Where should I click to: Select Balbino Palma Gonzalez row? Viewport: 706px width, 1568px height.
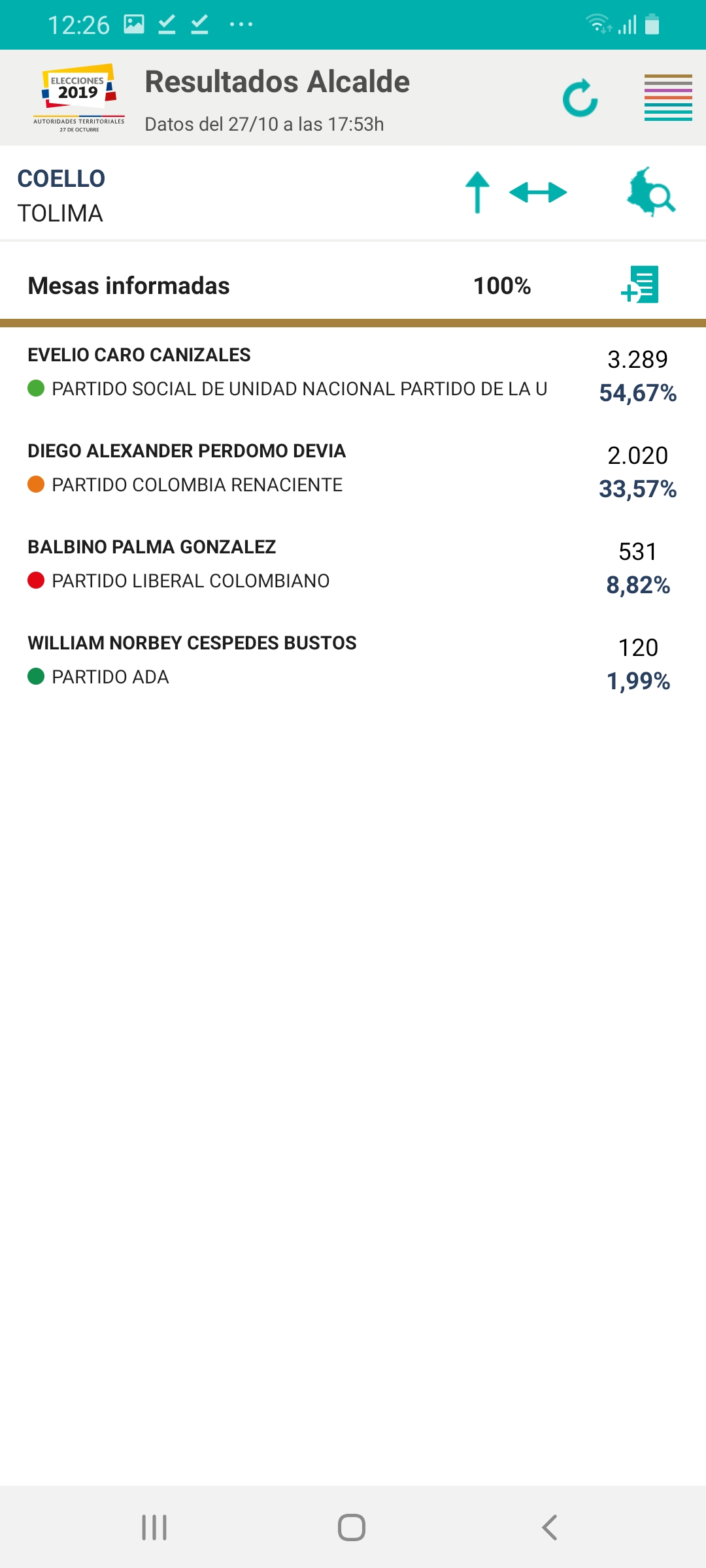tap(353, 567)
